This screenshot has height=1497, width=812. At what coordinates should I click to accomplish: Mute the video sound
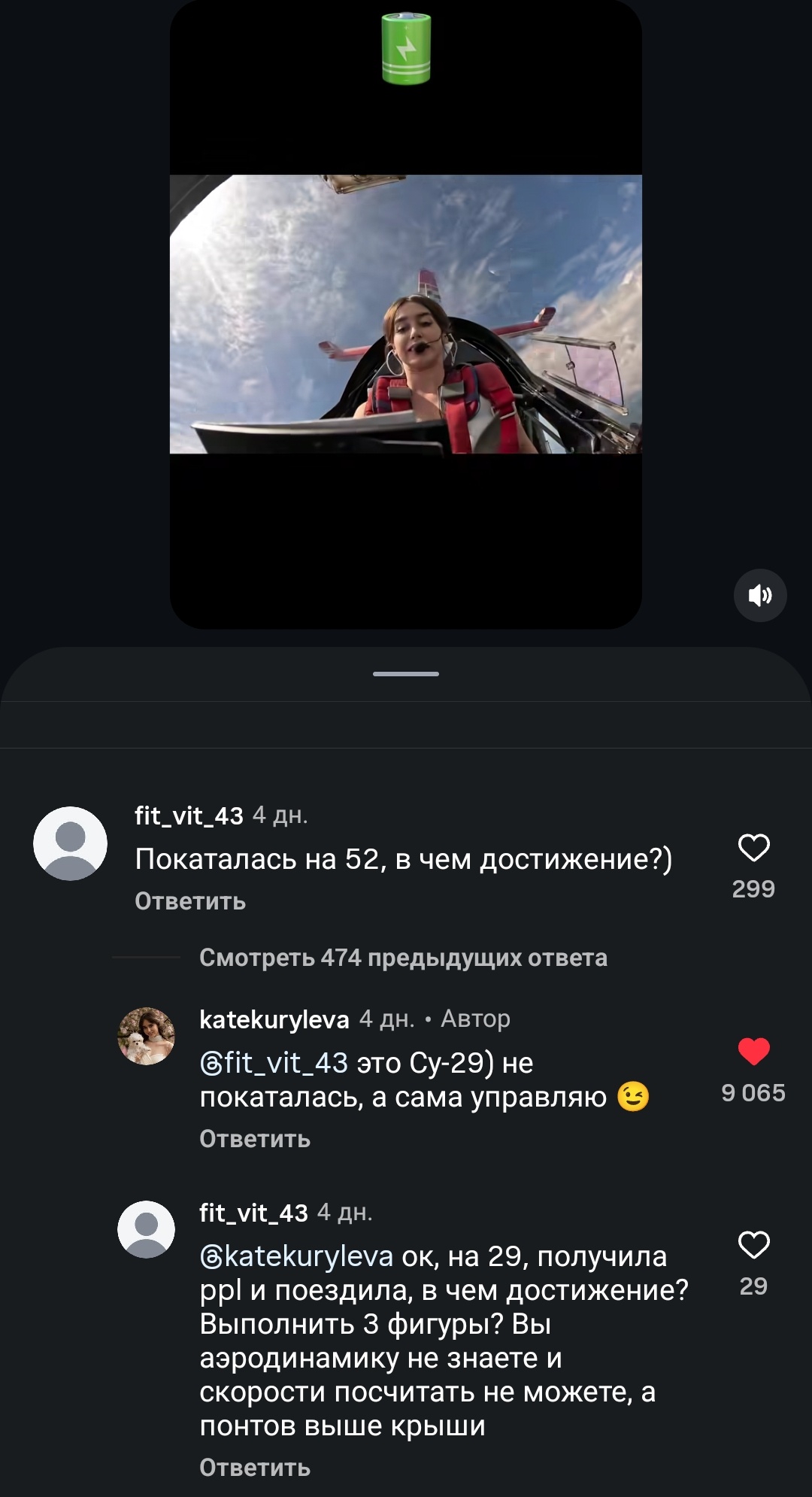pyautogui.click(x=759, y=596)
